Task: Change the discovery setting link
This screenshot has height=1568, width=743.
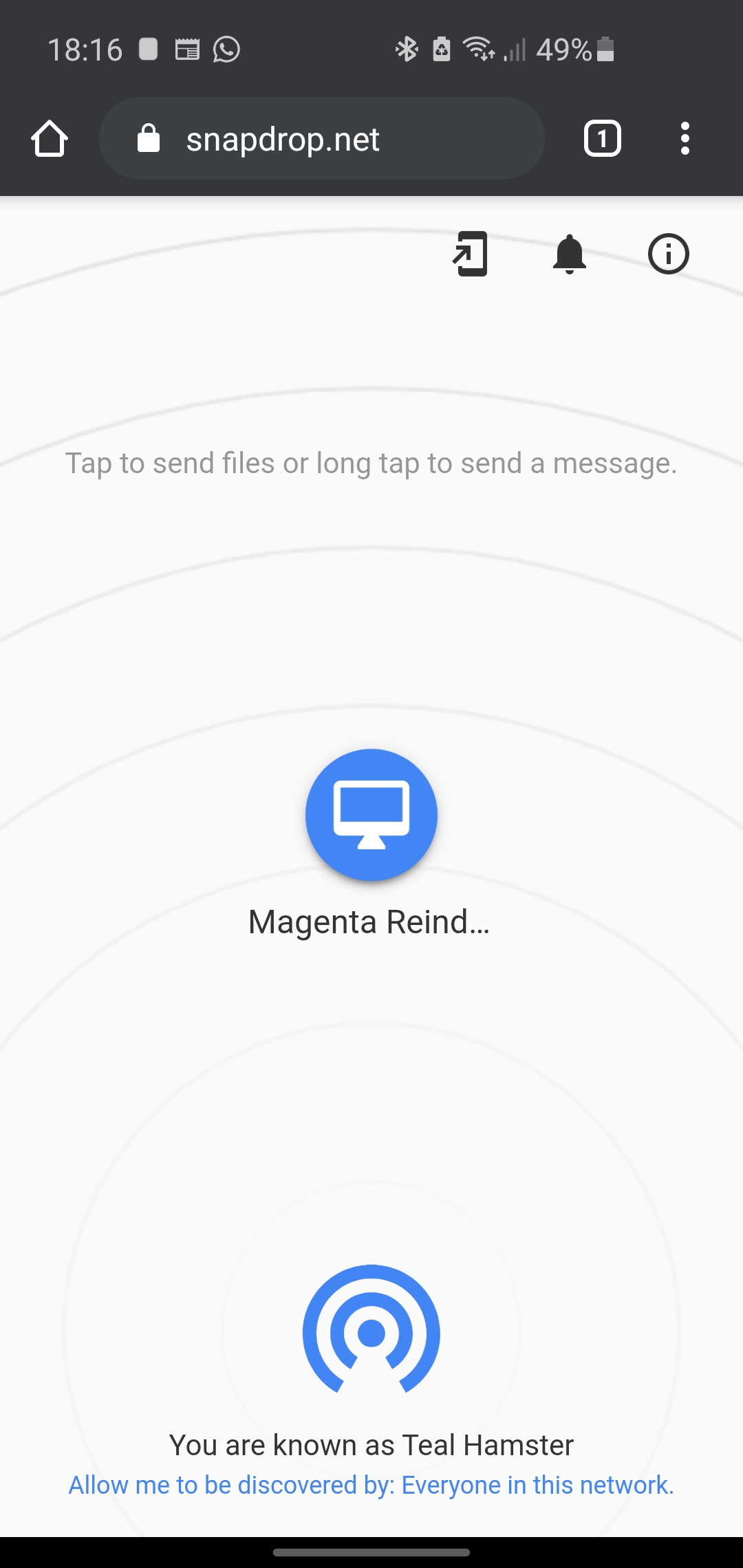Action: coord(371,1485)
